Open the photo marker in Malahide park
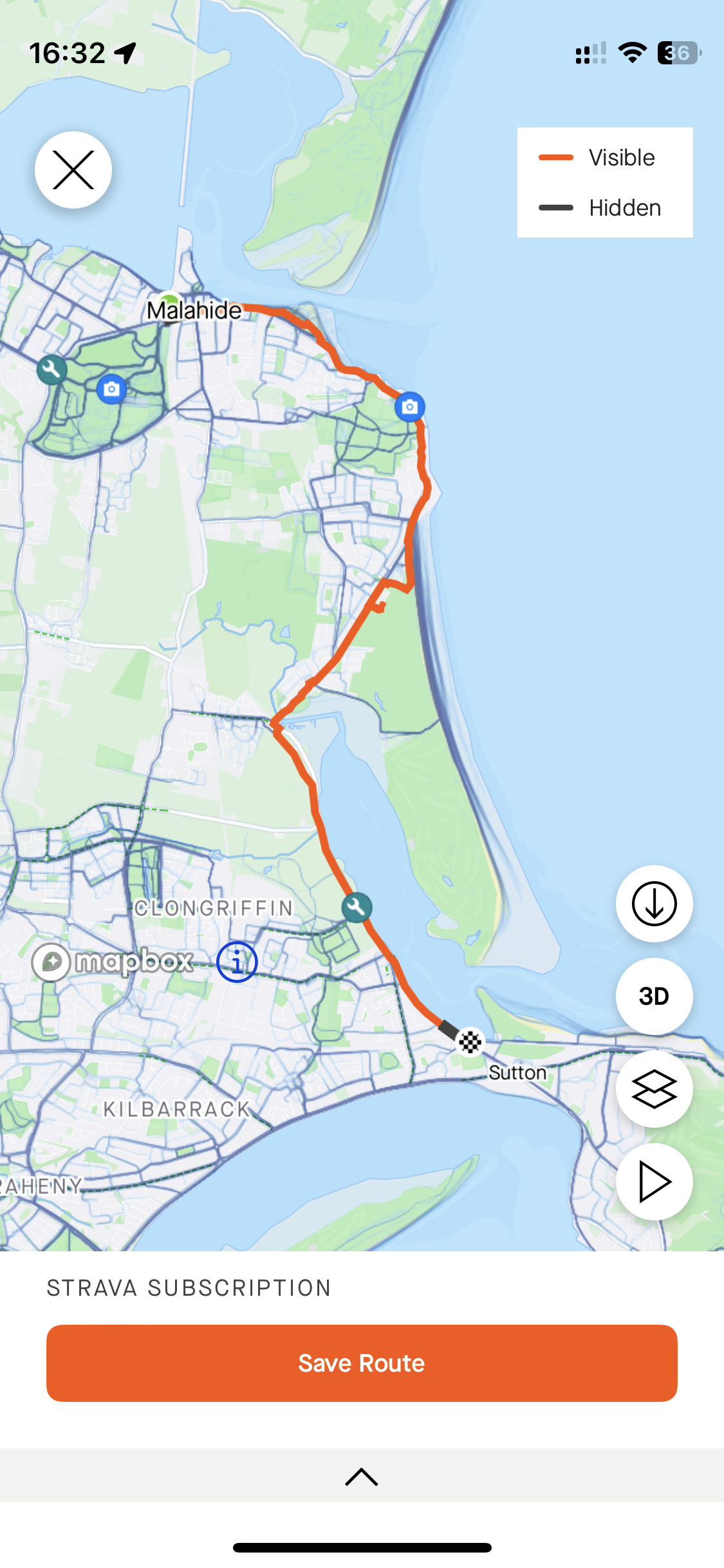 112,389
